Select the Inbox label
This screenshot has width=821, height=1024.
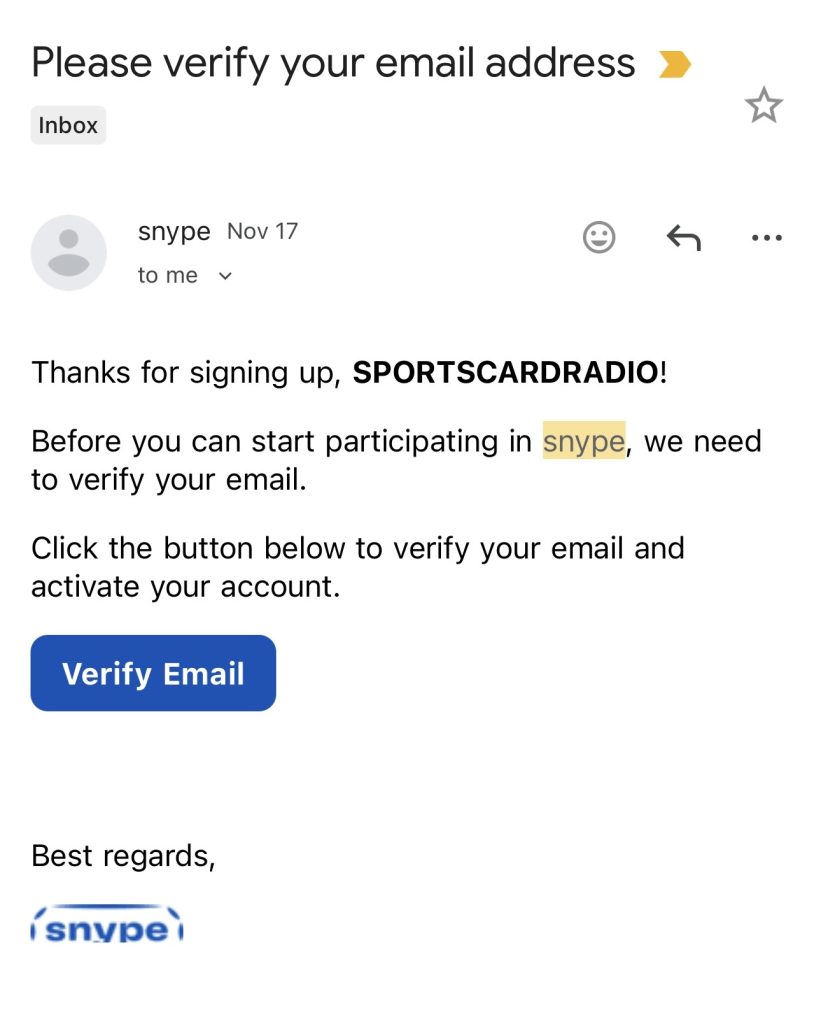point(67,124)
